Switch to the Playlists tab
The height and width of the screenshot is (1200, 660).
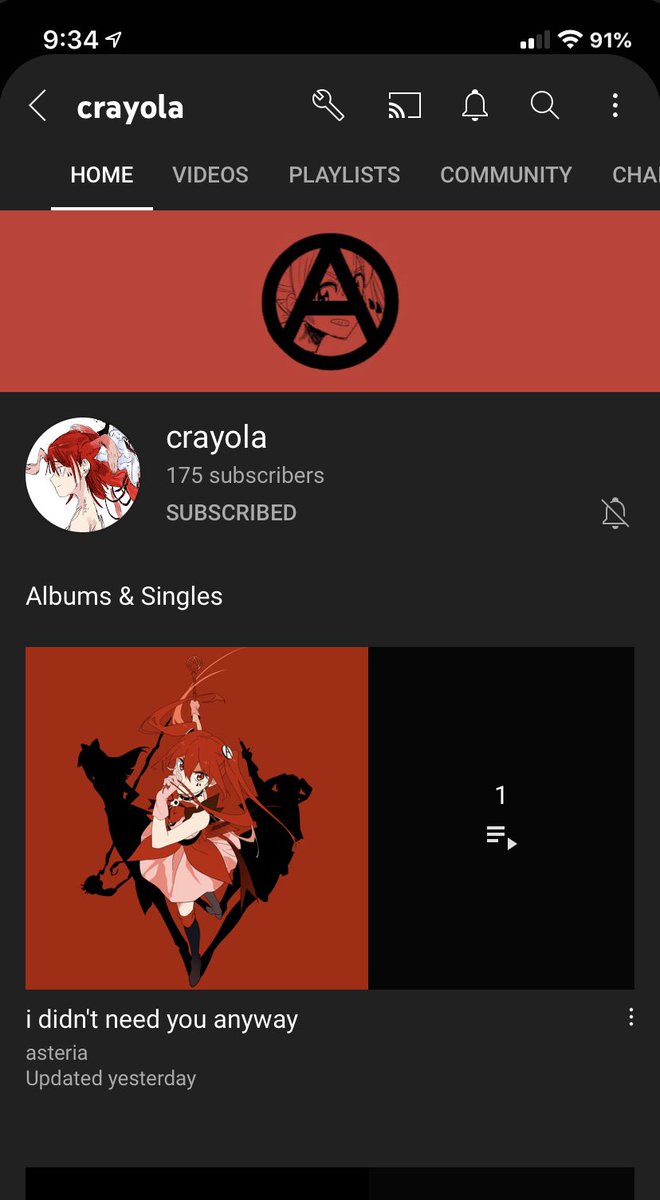(344, 175)
